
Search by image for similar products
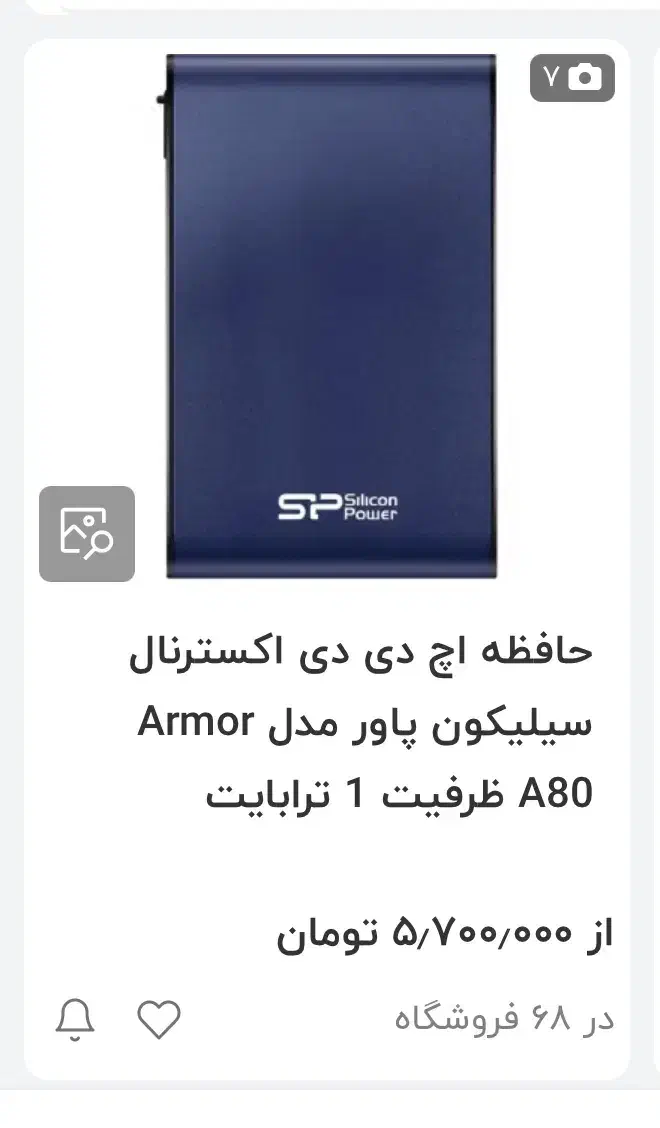pyautogui.click(x=87, y=533)
